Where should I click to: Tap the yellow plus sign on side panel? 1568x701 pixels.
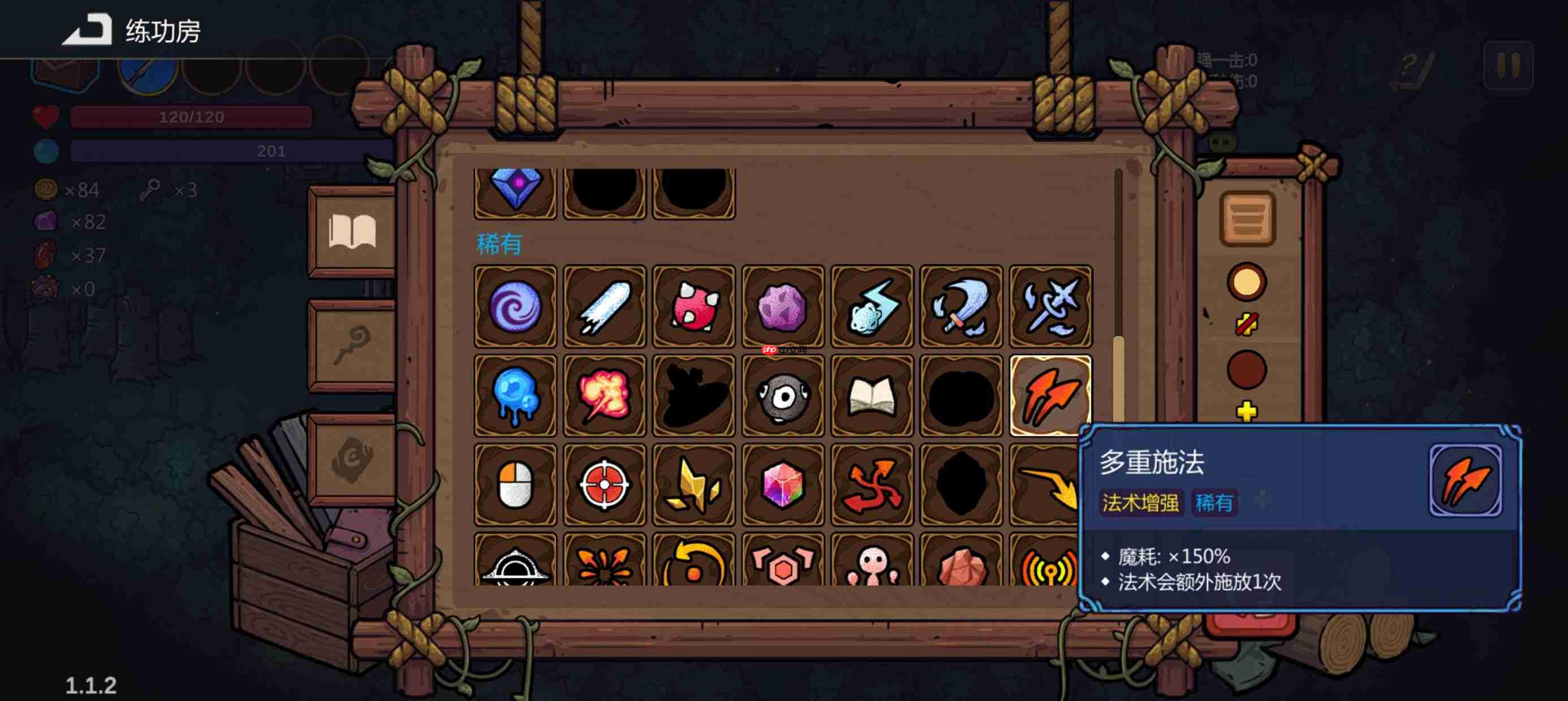coord(1247,412)
